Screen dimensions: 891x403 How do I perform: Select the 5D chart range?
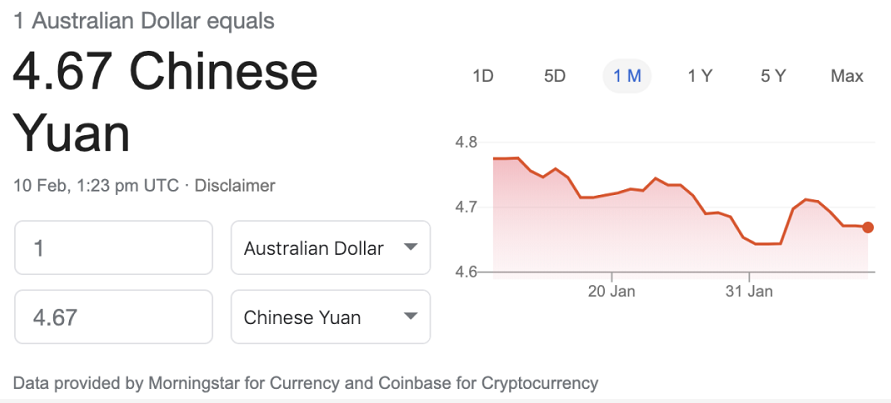(555, 76)
